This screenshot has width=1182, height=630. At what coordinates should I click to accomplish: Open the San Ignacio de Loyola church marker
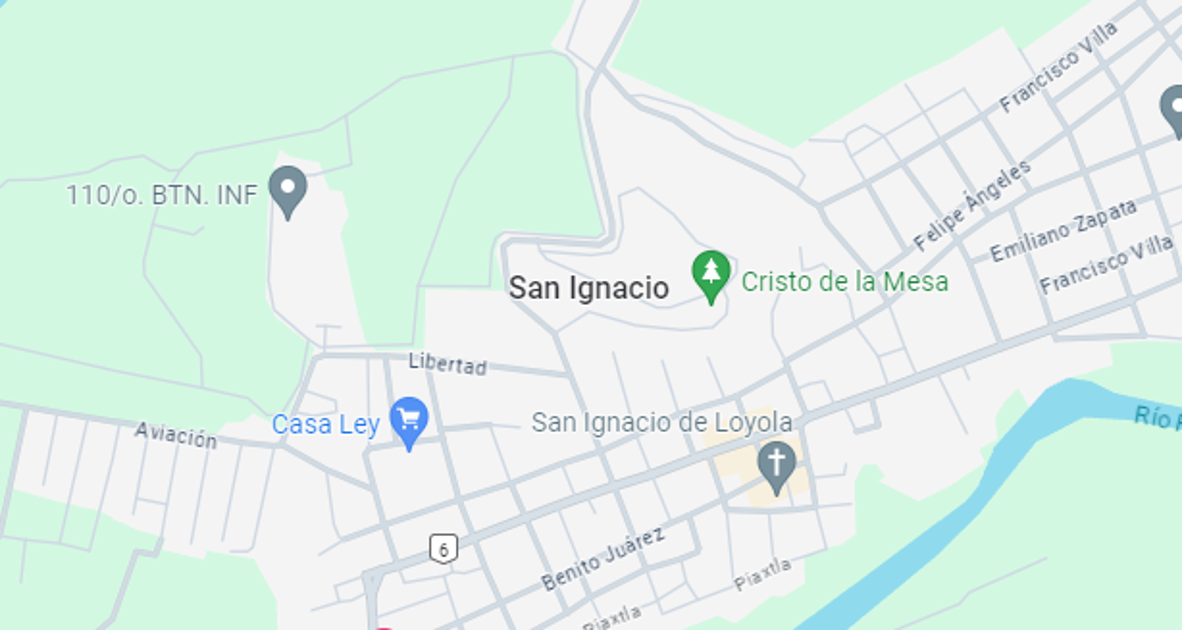click(775, 465)
